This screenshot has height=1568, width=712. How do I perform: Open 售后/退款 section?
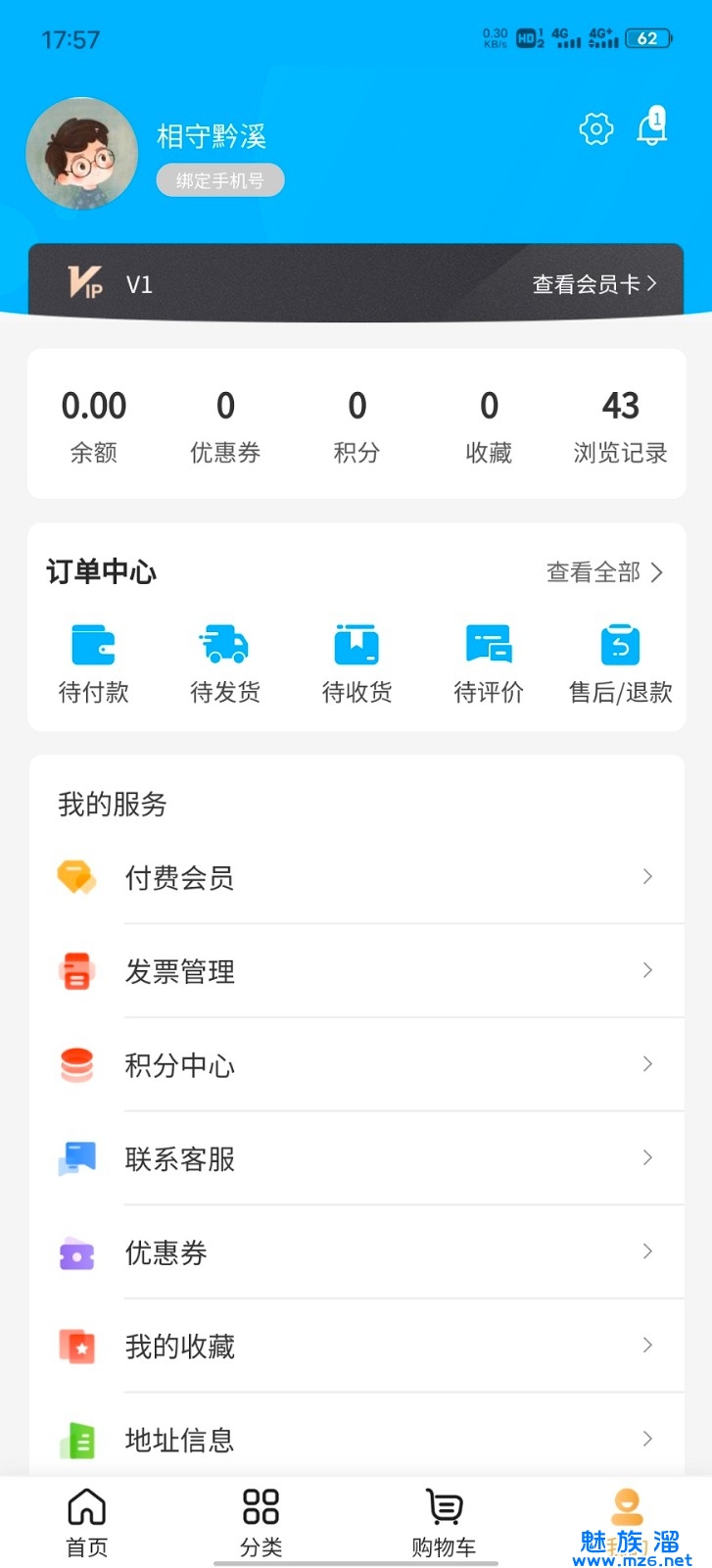coord(620,663)
